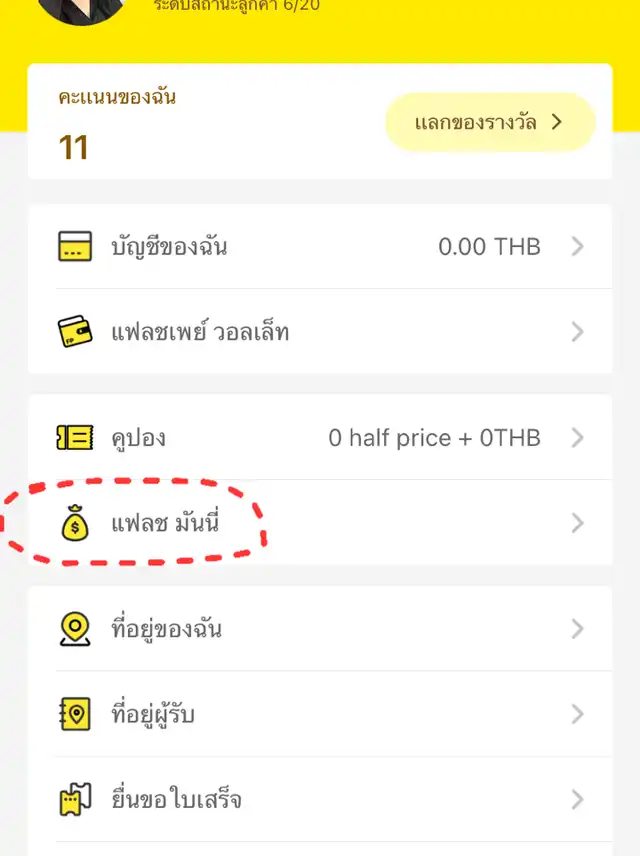Go to ที่อยู่ของฉัน addresses

[x=319, y=629]
